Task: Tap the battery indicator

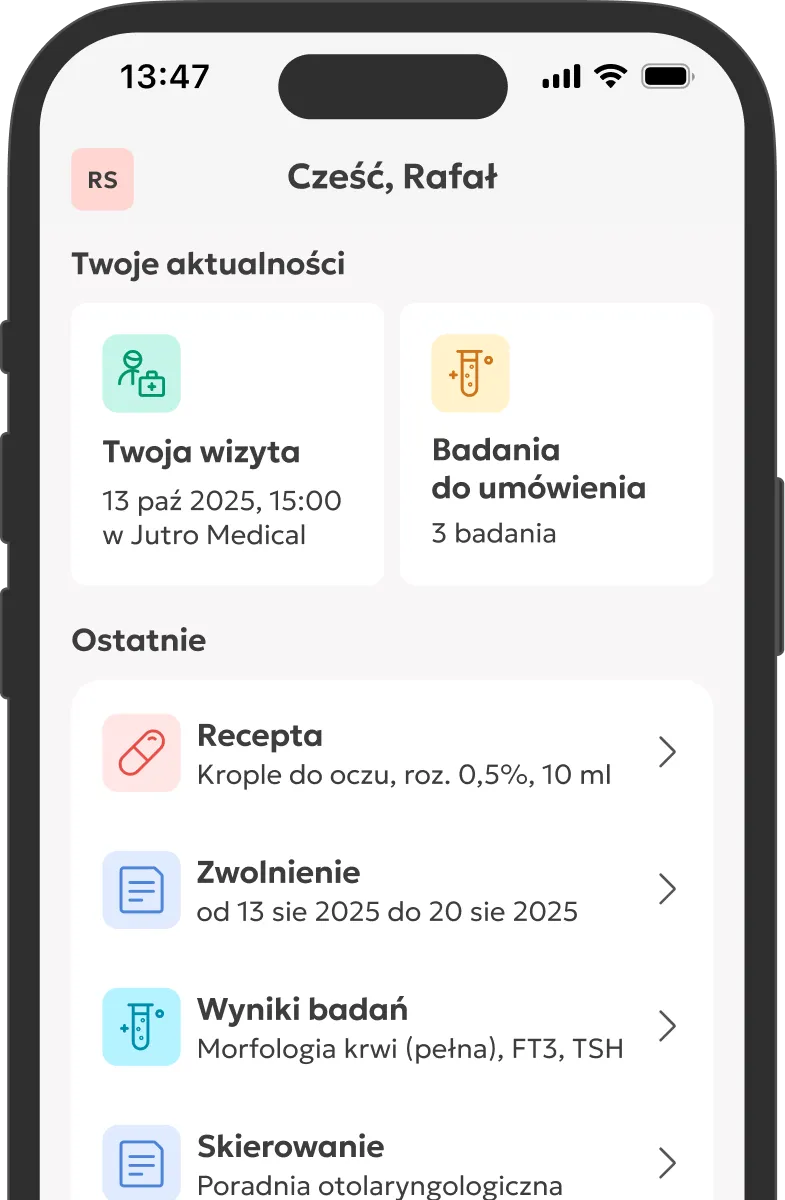Action: click(x=665, y=74)
